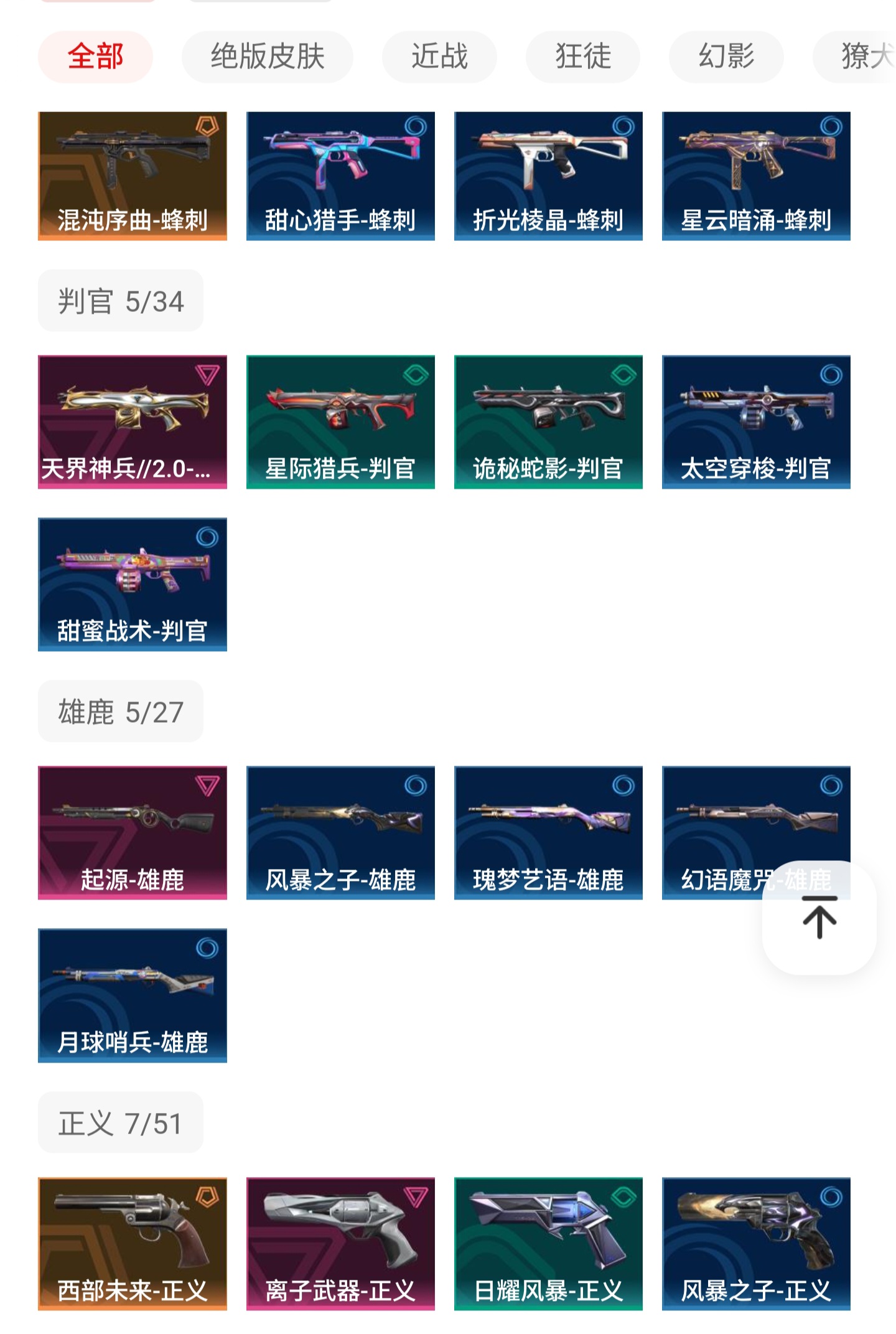Check out the 甜蜜战术-判官 skin
The width and height of the screenshot is (896, 1334).
[x=133, y=584]
